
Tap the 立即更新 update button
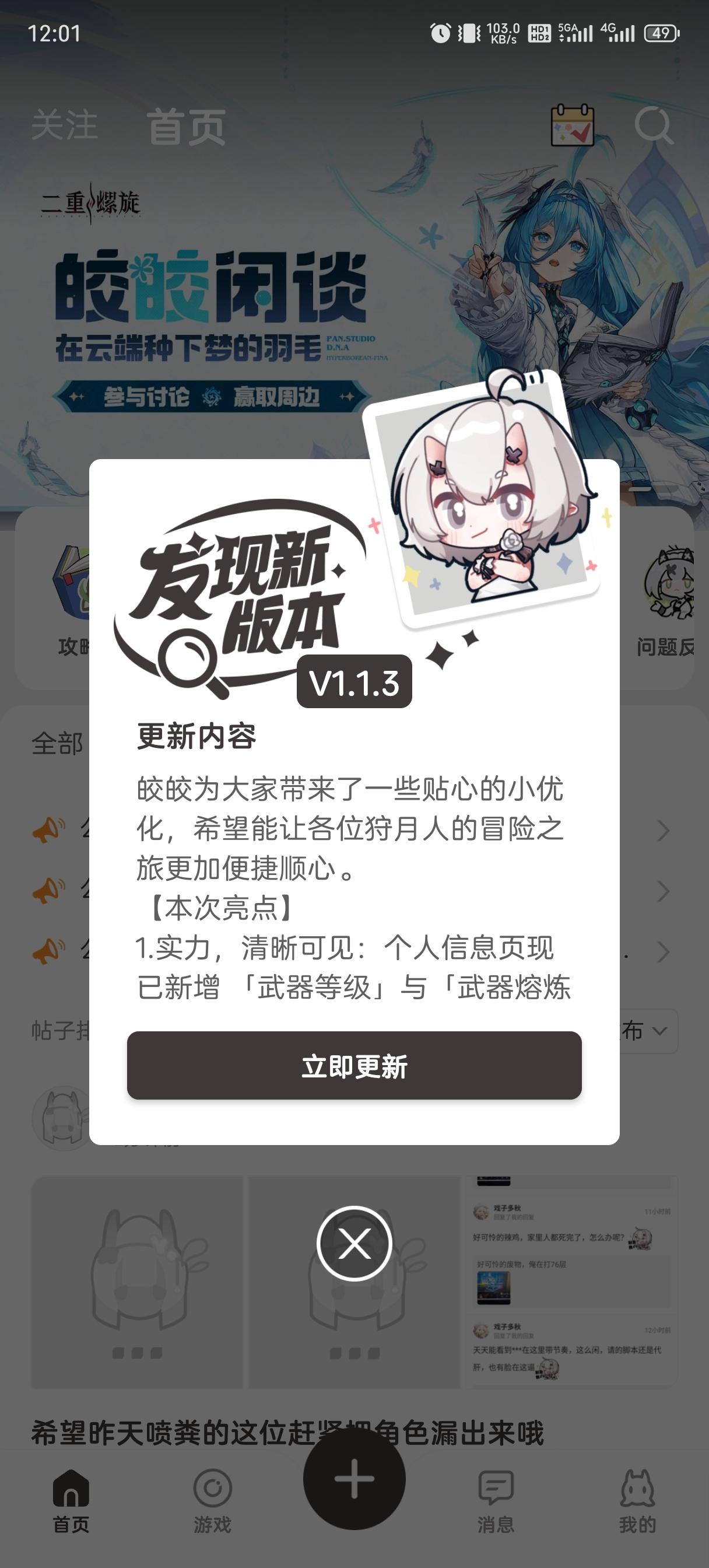354,1066
